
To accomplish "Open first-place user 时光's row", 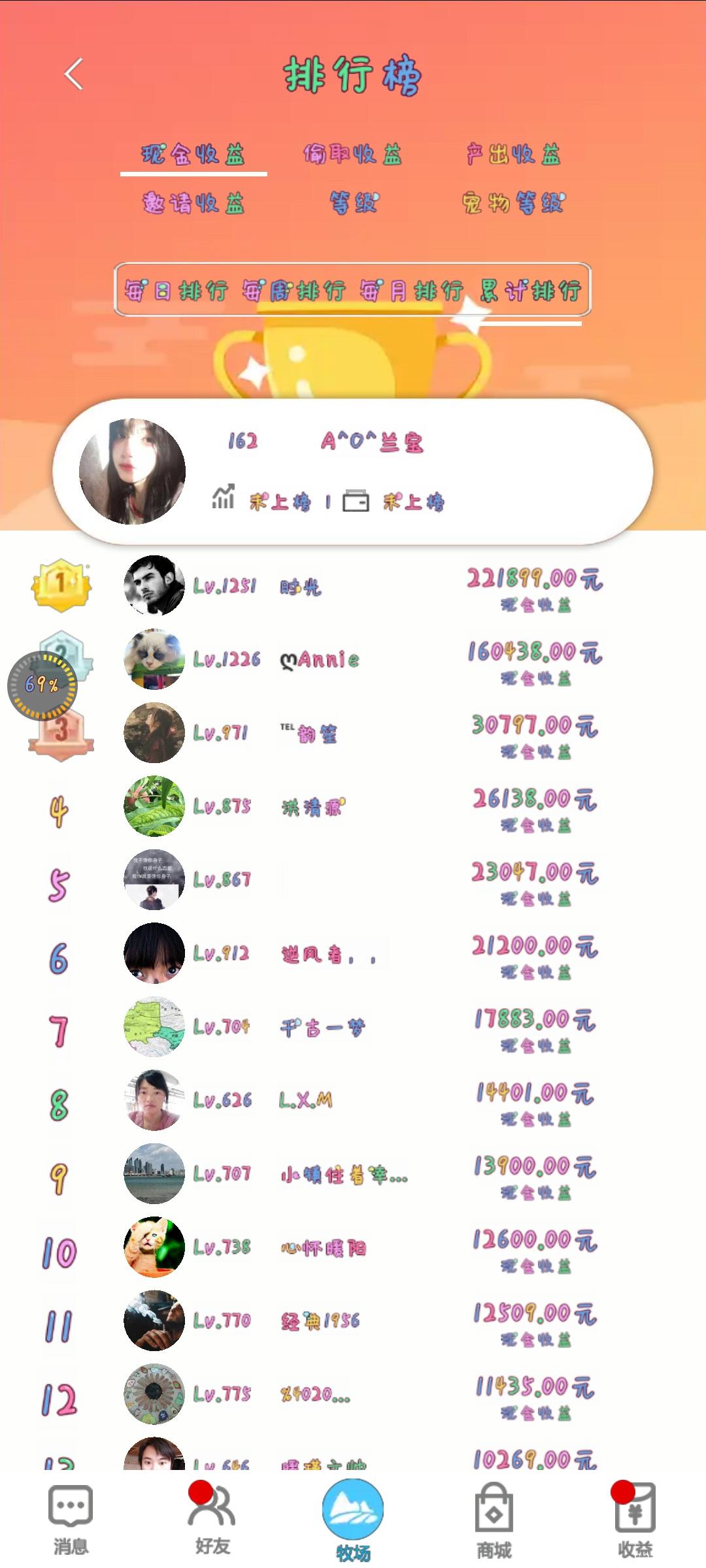I will tap(353, 586).
